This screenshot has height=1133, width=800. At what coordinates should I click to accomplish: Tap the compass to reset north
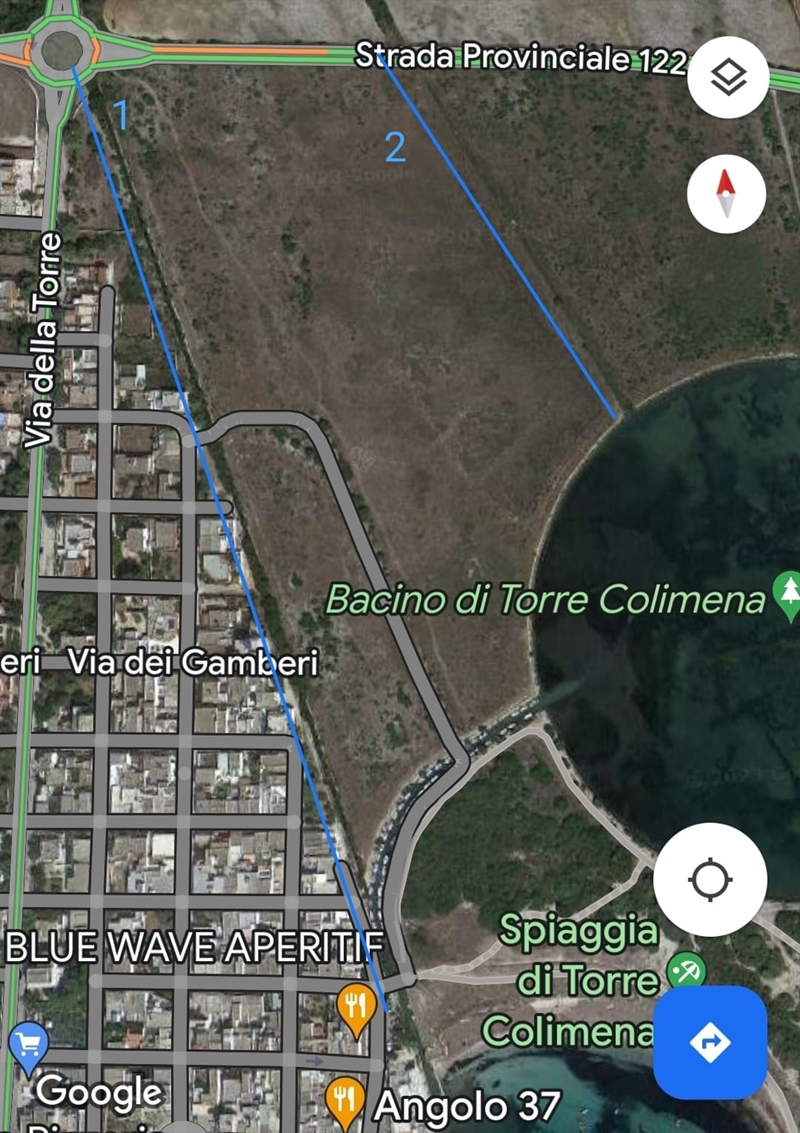pyautogui.click(x=727, y=194)
